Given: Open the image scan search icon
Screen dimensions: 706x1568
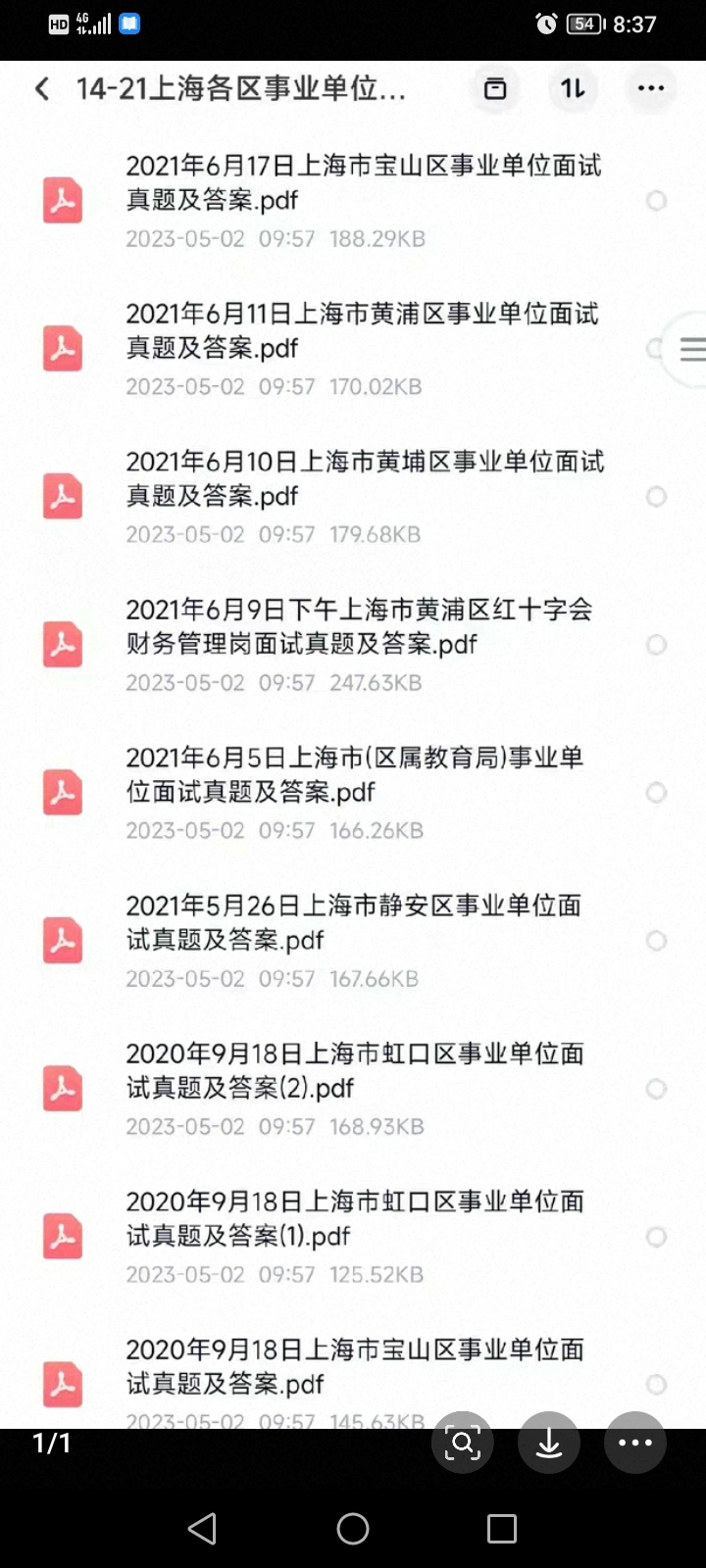Looking at the screenshot, I should (463, 1443).
